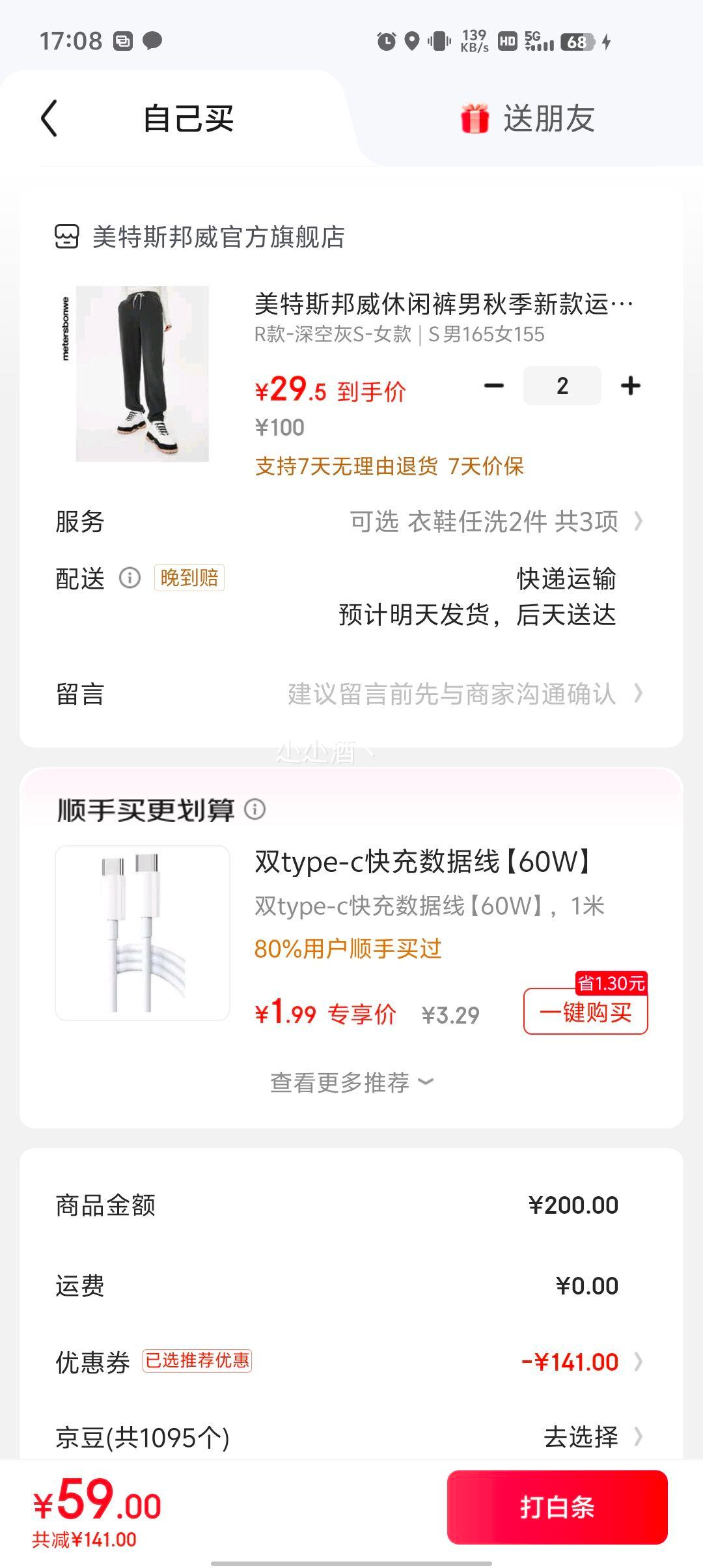Viewport: 703px width, 1568px height.
Task: Open the casual pants product thumbnail
Action: click(143, 374)
